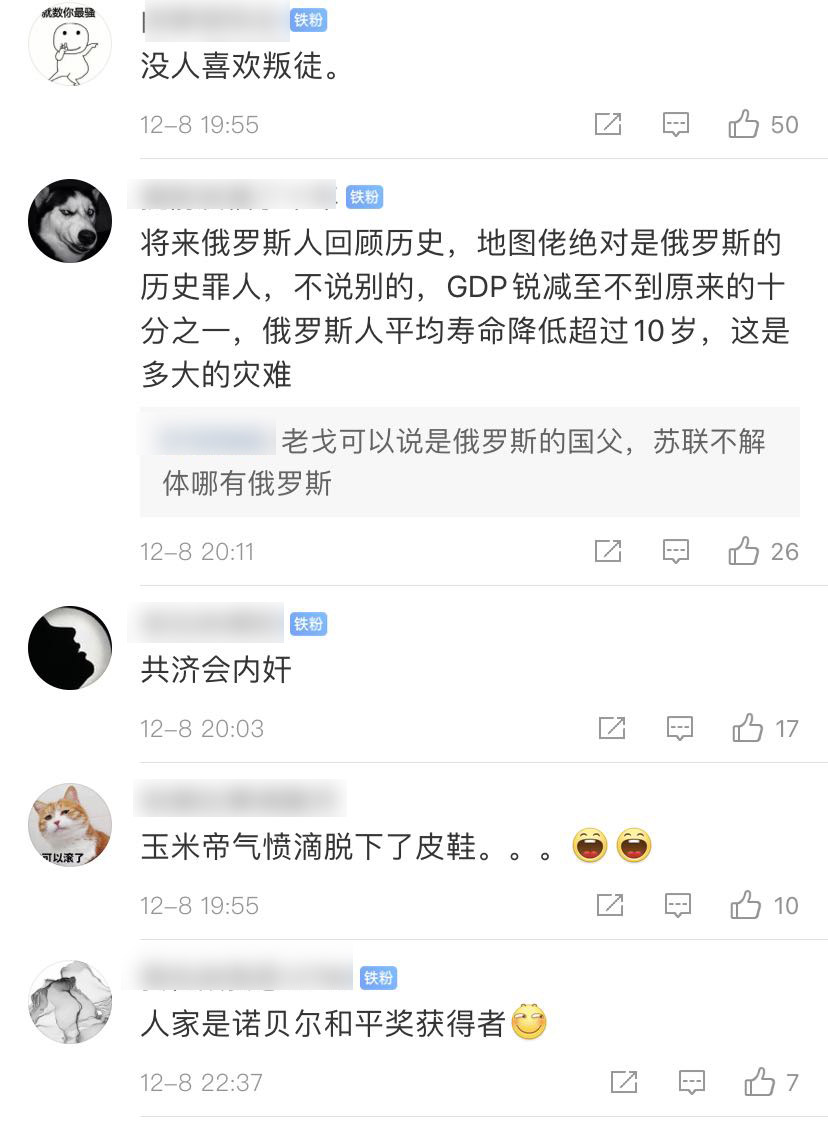Reply to the comment 玉米帝气愤滴脱下了皮鞋
Screen dimensions: 828x1136
point(679,906)
